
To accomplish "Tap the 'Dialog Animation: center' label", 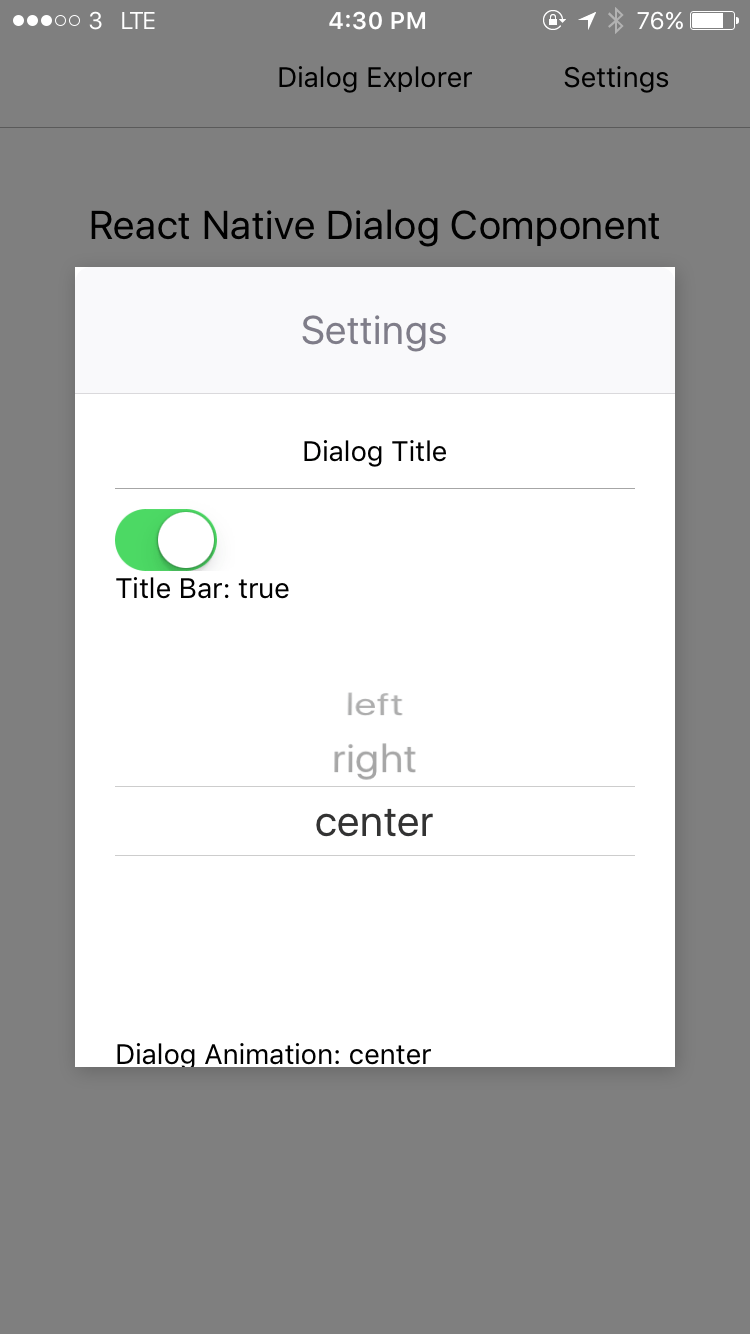I will (x=272, y=1054).
